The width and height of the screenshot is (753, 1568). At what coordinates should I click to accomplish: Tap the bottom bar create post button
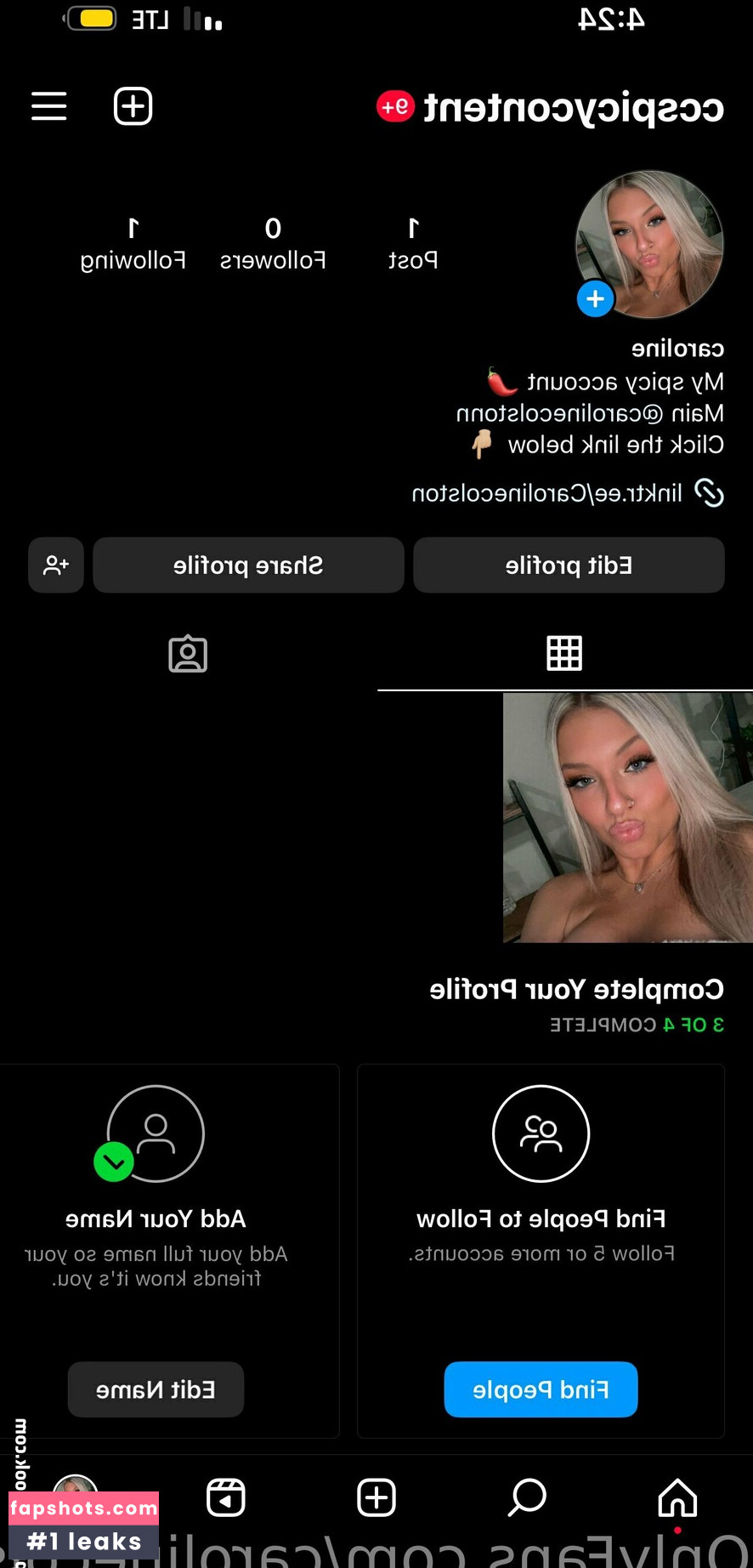pyautogui.click(x=376, y=1497)
